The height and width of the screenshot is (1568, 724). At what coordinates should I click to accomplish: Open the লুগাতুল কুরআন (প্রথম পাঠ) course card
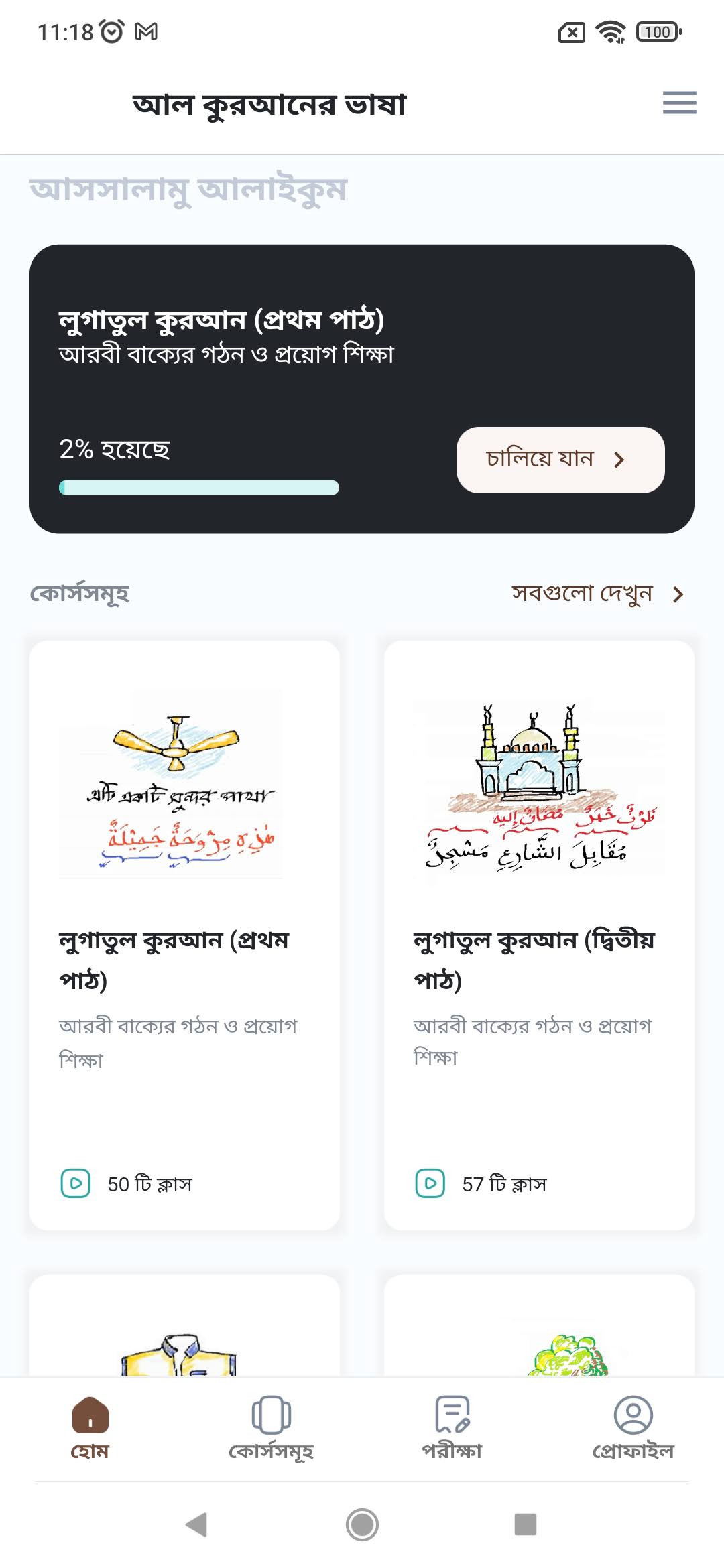pyautogui.click(x=184, y=934)
